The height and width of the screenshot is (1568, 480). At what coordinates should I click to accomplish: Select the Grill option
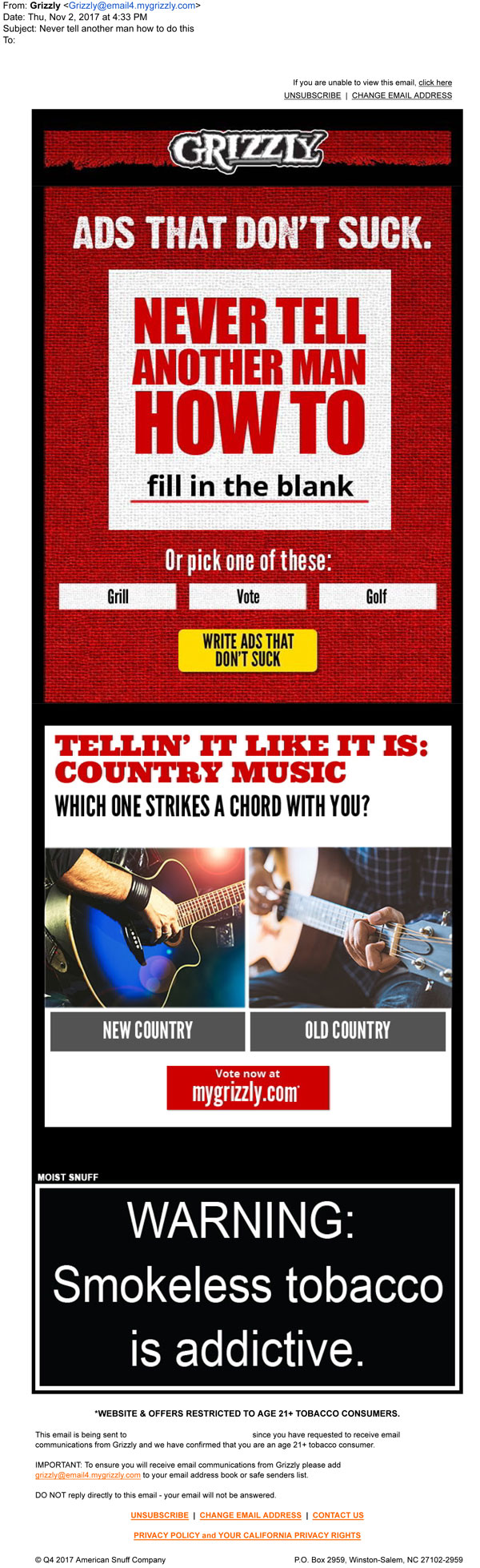pos(118,597)
